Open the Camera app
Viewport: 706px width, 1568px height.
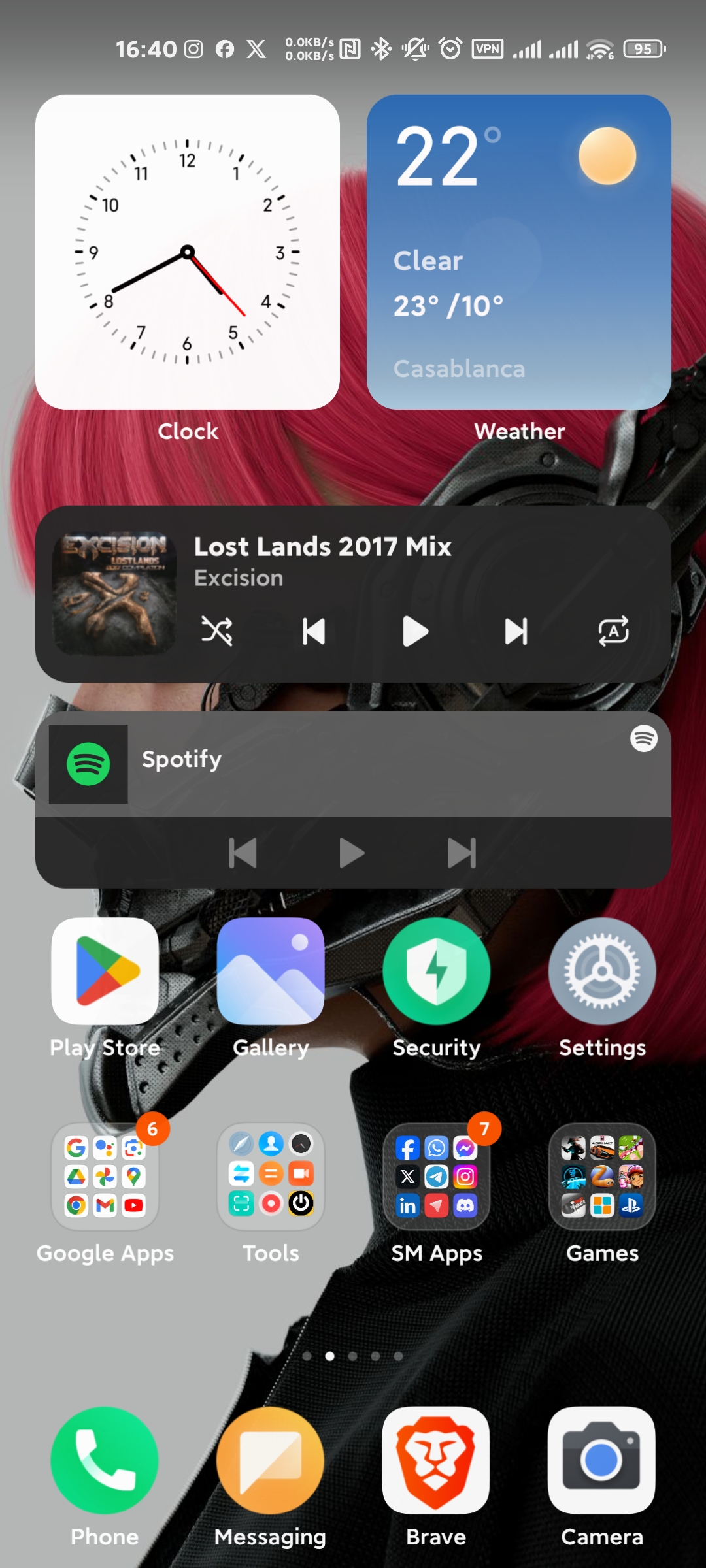pos(602,1460)
